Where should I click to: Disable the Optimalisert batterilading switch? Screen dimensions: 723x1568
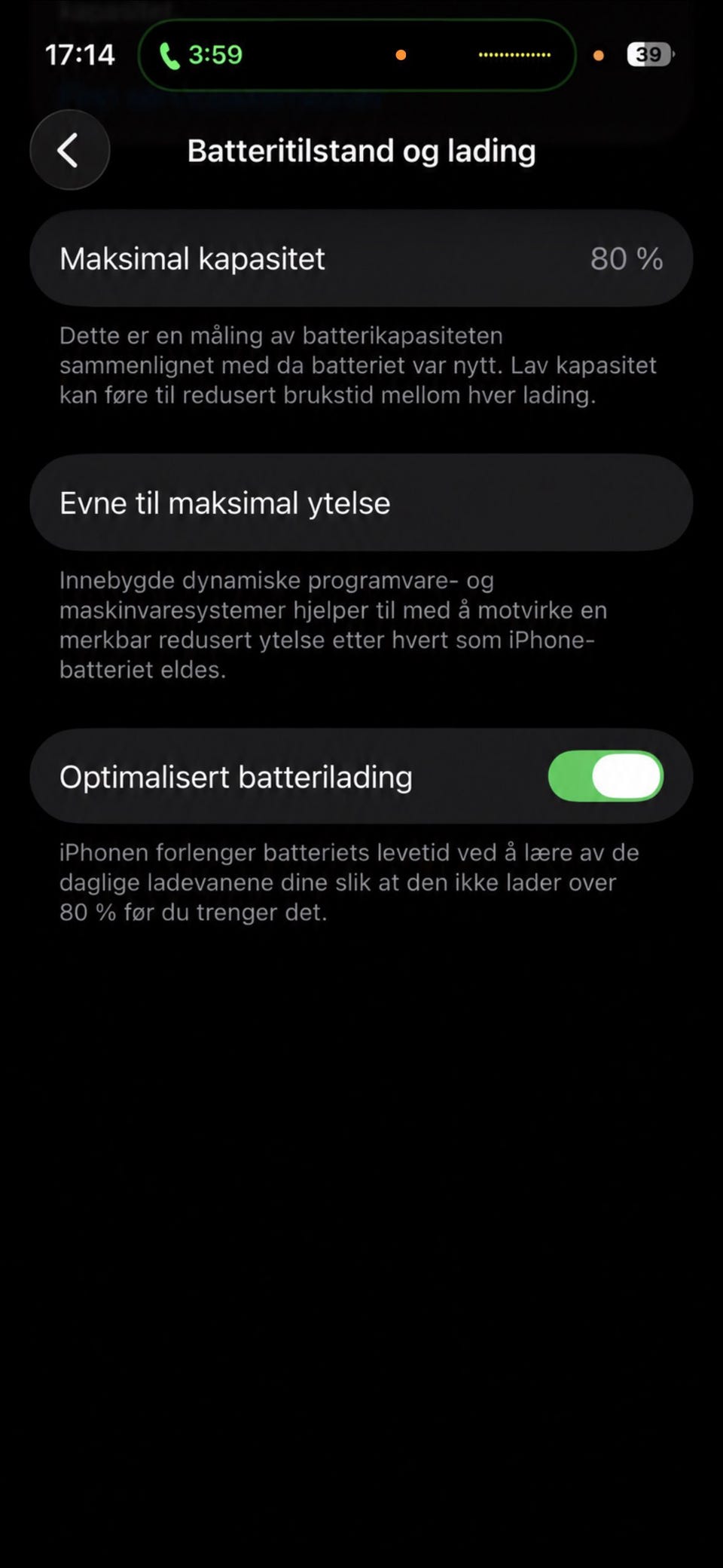606,776
